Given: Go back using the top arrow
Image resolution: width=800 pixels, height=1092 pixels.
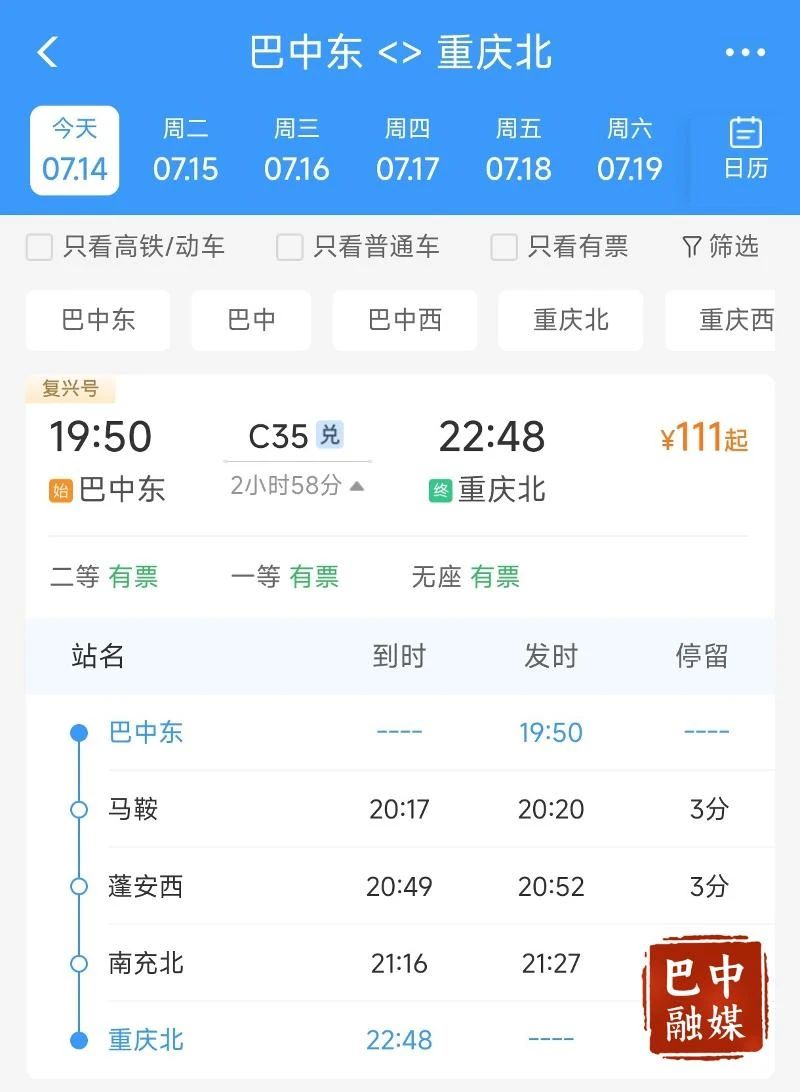Looking at the screenshot, I should click(47, 52).
